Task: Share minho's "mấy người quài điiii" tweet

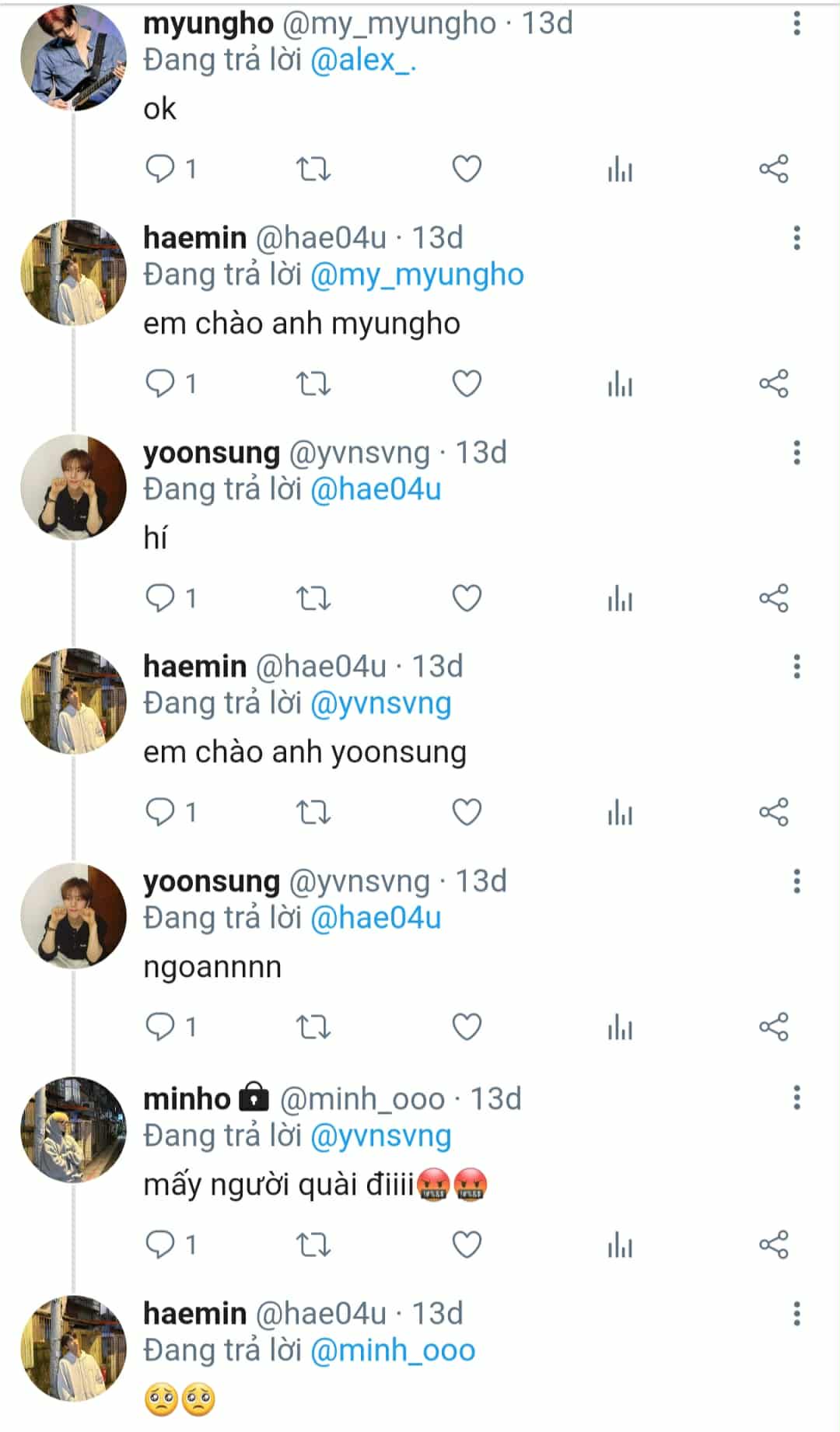Action: click(x=773, y=1245)
